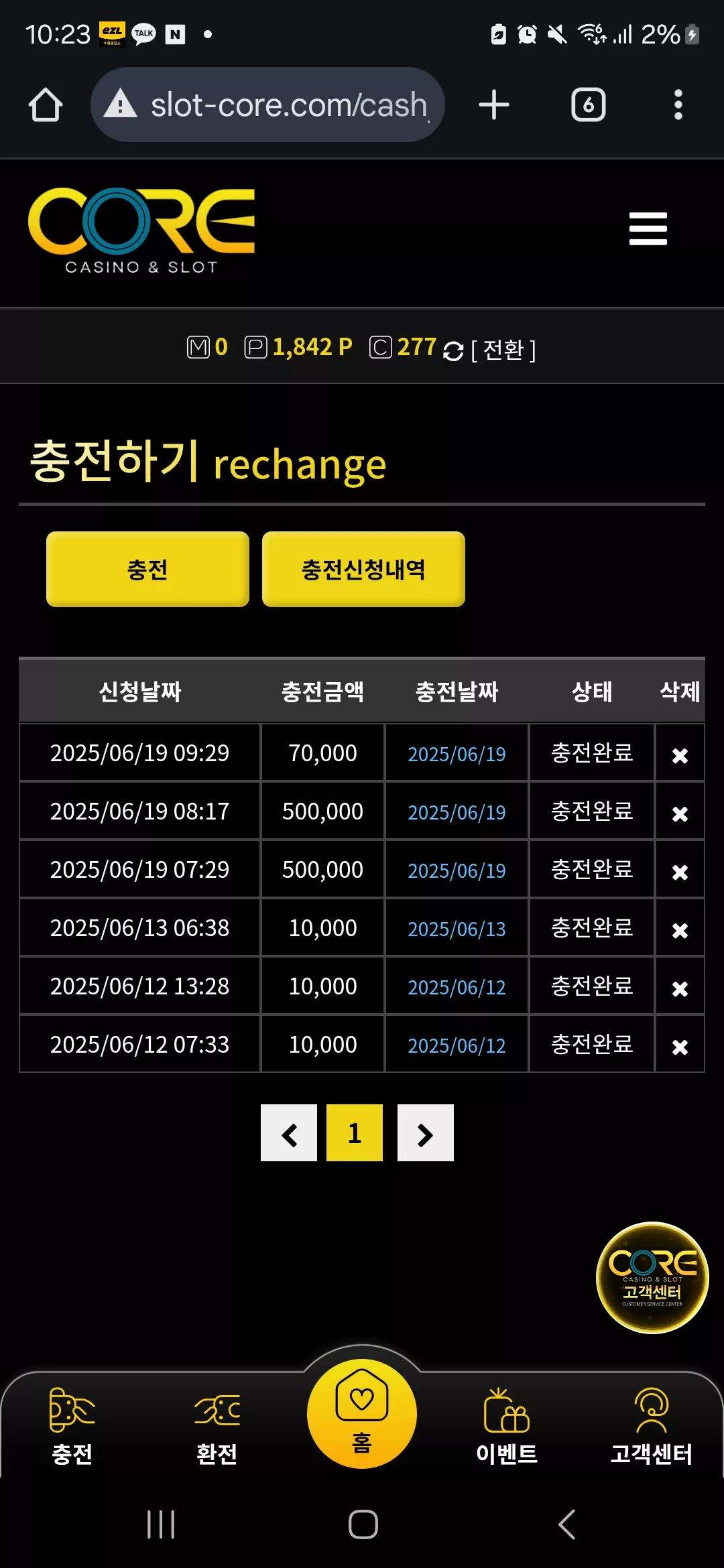Delete the 70,000 recharge record
The image size is (724, 1568).
point(680,755)
